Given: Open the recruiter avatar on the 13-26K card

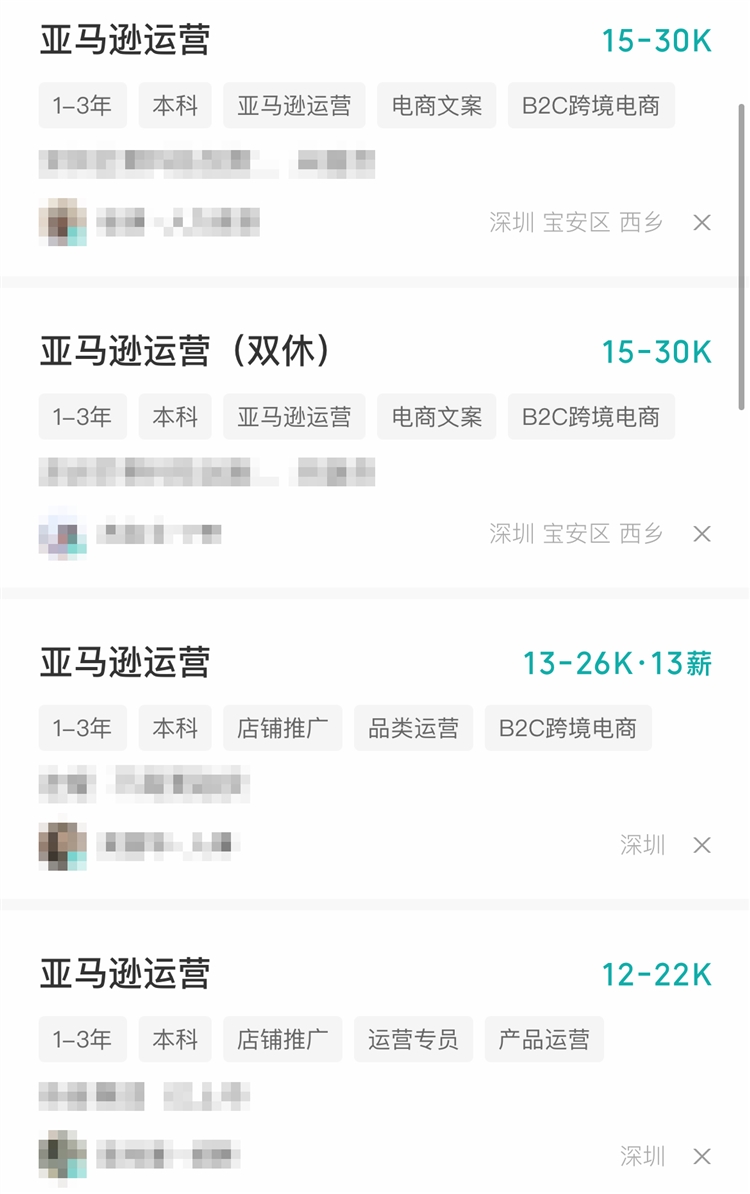Looking at the screenshot, I should point(61,843).
